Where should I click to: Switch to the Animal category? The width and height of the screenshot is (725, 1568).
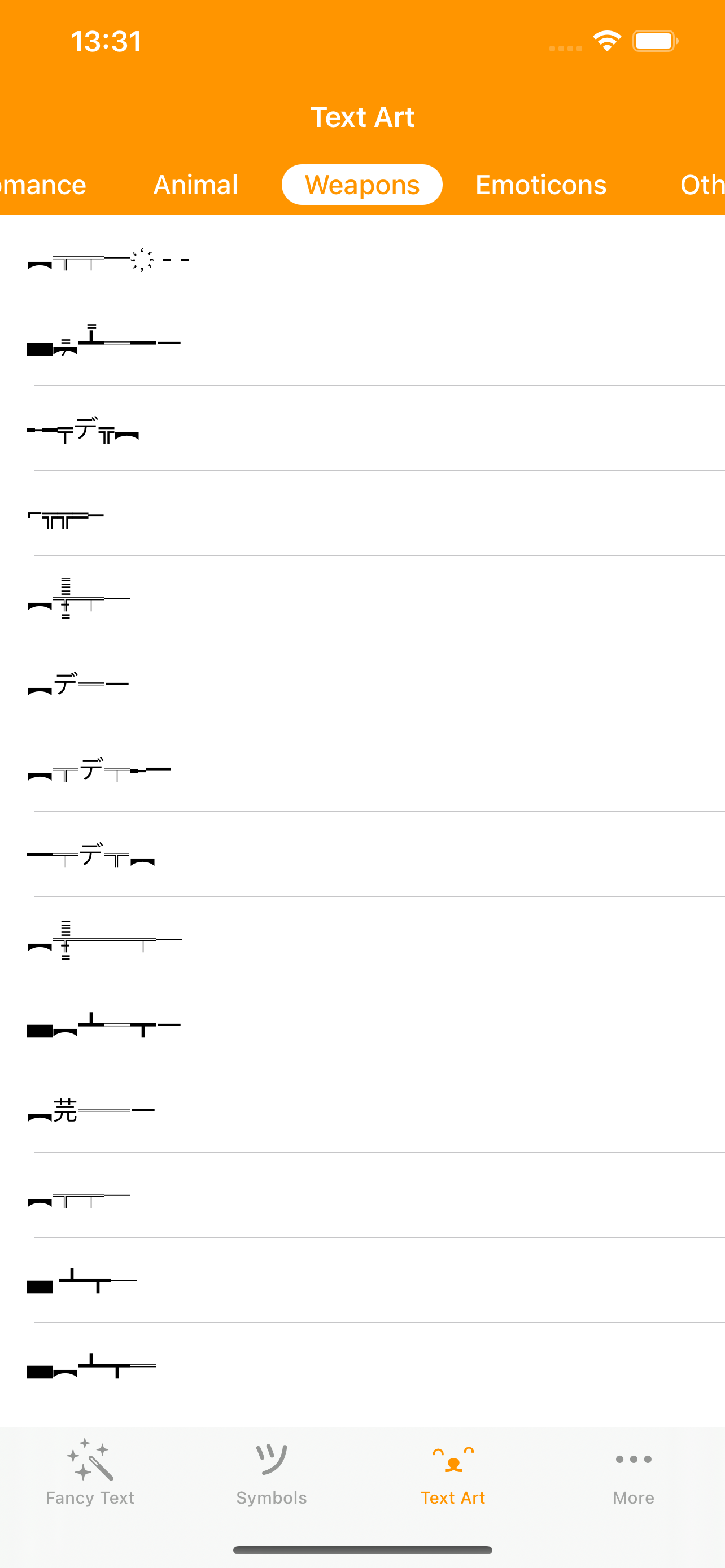(195, 185)
